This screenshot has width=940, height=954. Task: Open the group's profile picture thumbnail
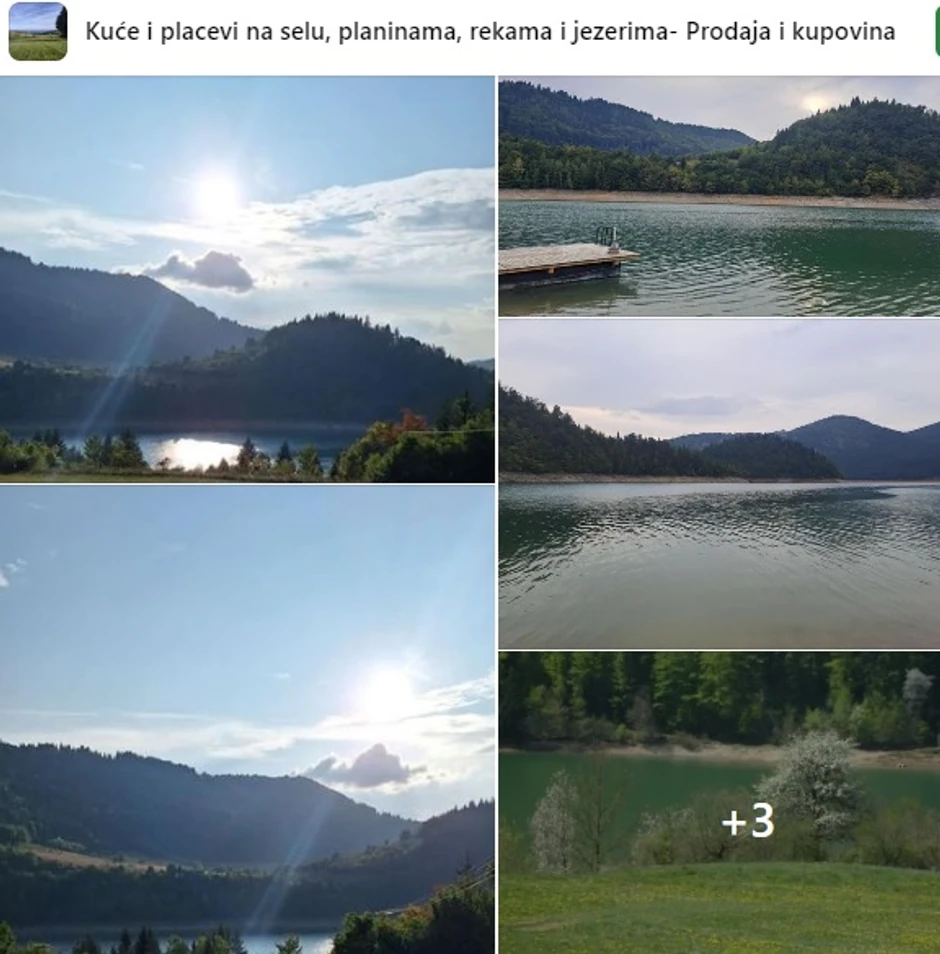38,32
